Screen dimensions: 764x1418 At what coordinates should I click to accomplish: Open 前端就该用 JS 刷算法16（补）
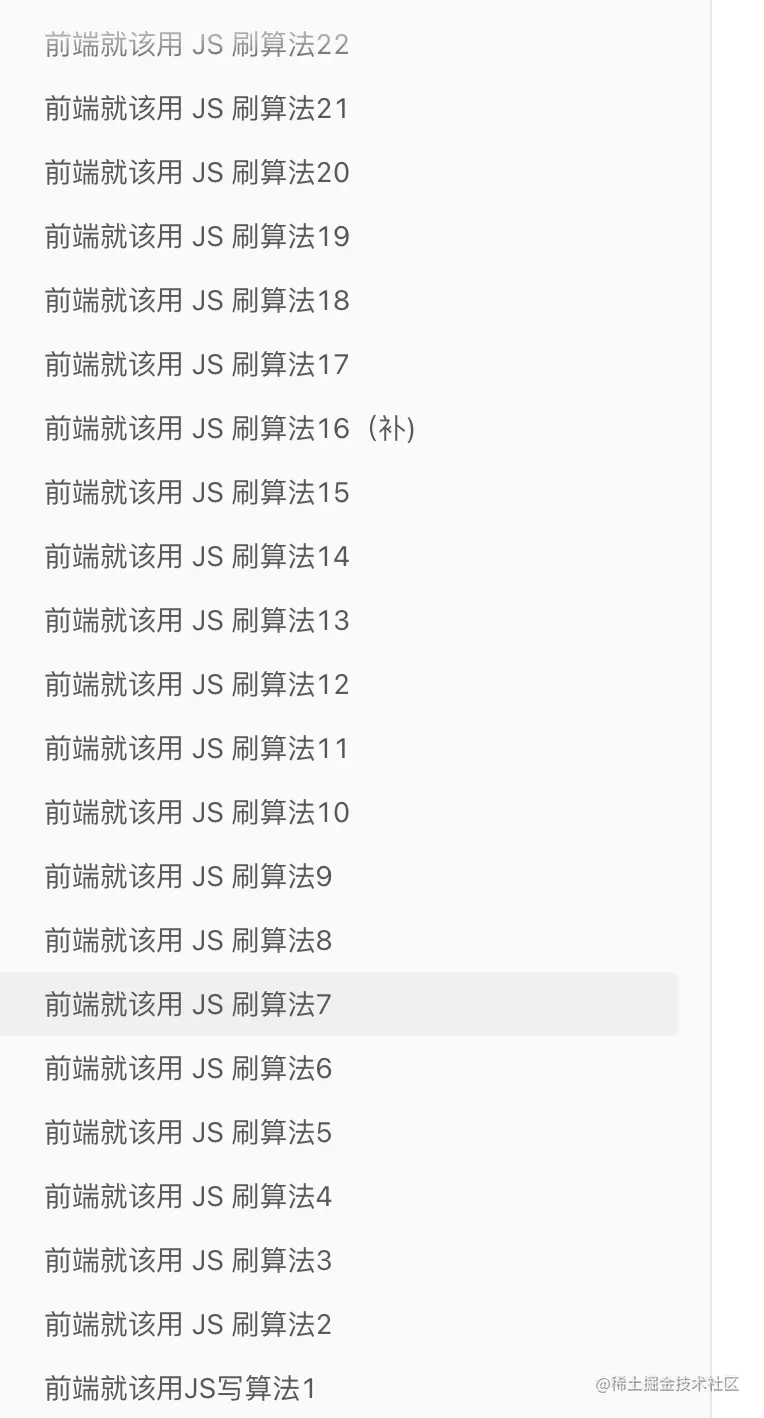click(230, 428)
